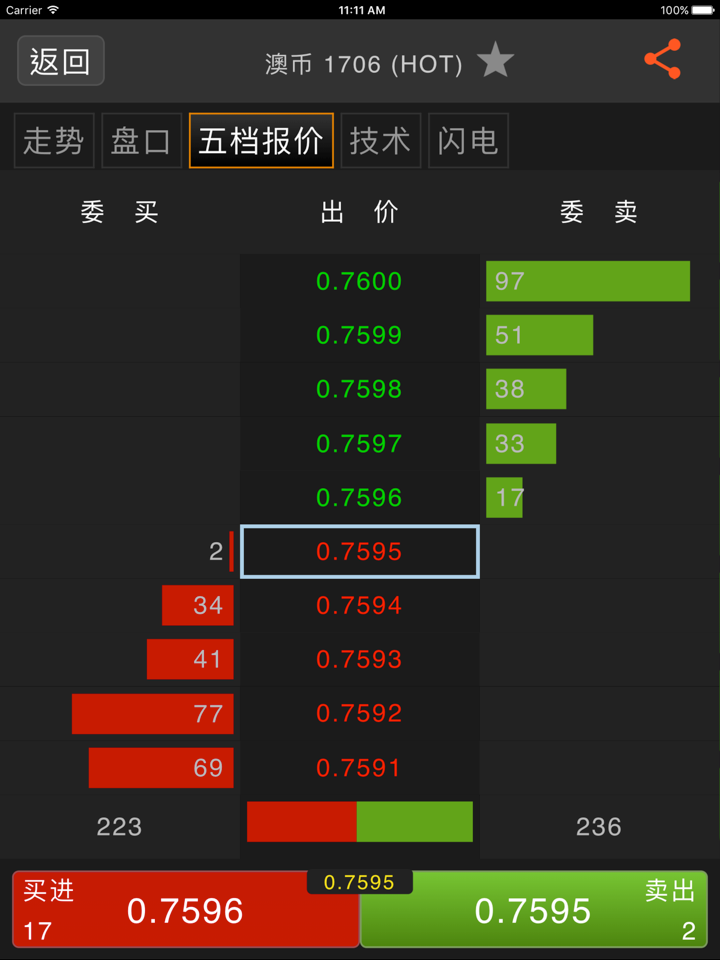This screenshot has height=960, width=720.
Task: Add 澳币 1706 to favorites star
Action: point(495,61)
